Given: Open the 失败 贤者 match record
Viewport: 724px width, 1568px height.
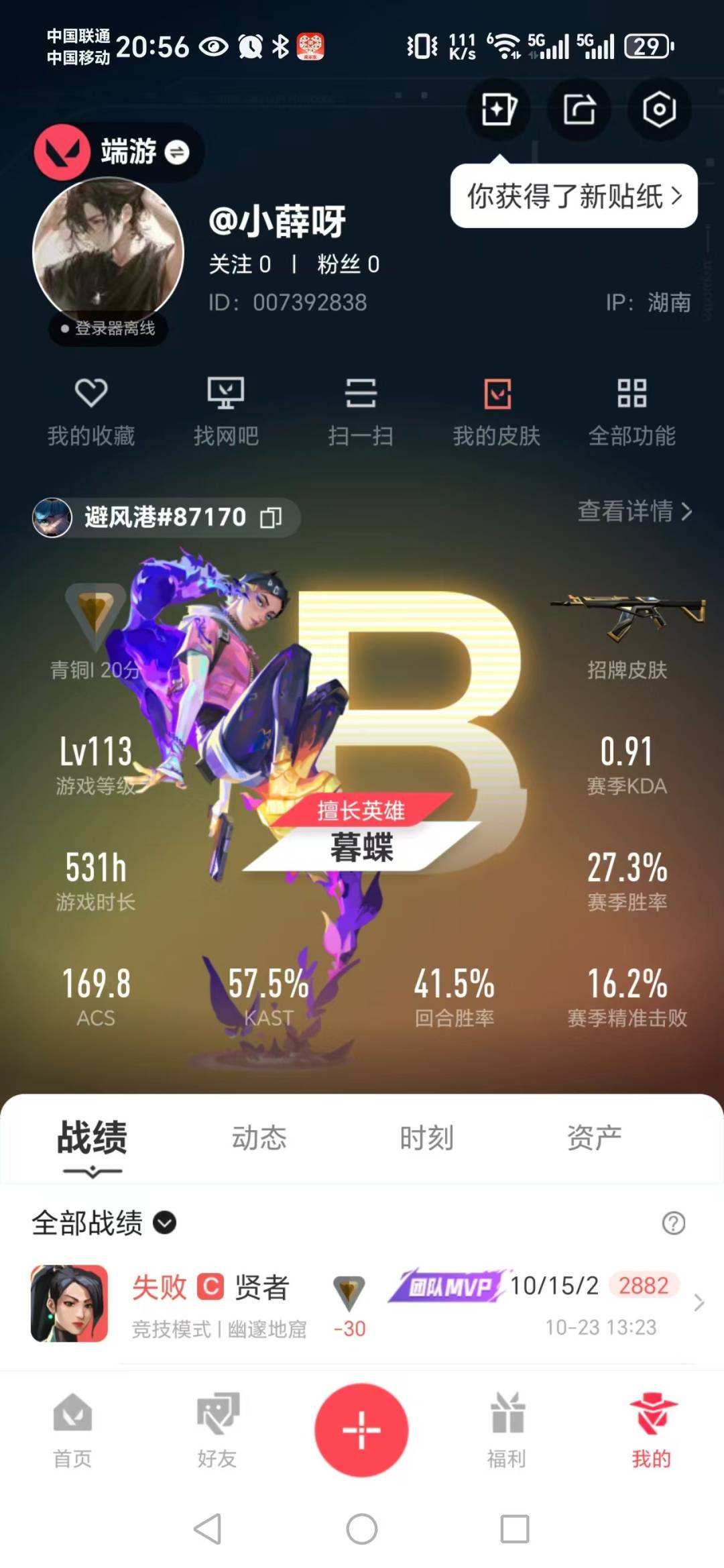Looking at the screenshot, I should point(362,1304).
